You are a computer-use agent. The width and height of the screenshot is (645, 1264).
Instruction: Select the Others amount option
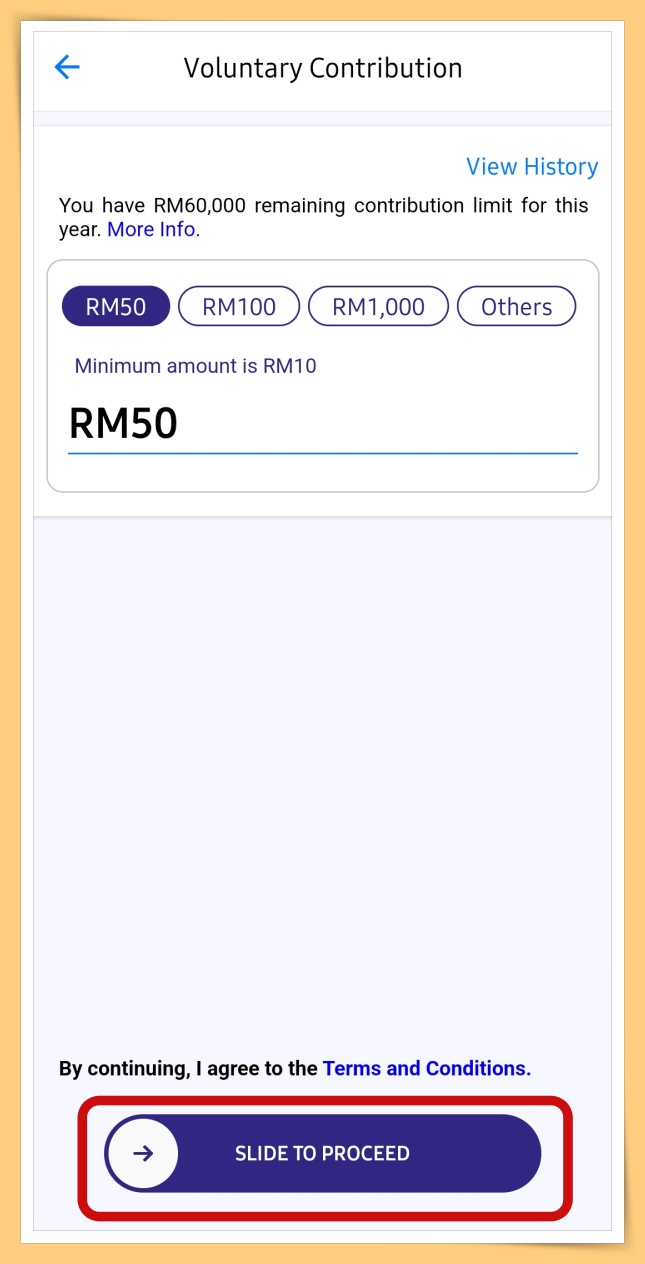[516, 307]
